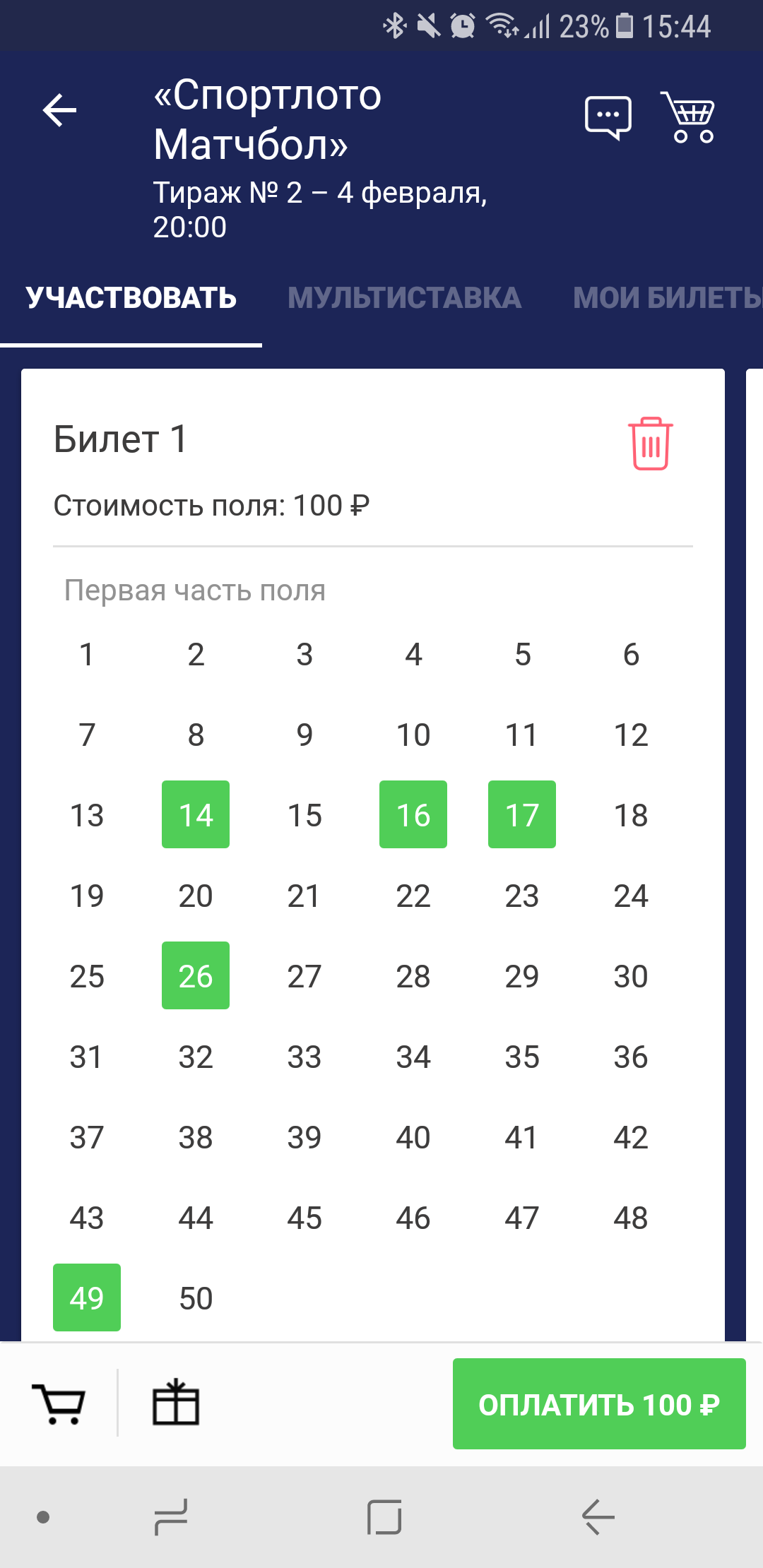Screen dimensions: 763x1568
Task: Mark number 45 on the ticket
Action: pos(304,1218)
